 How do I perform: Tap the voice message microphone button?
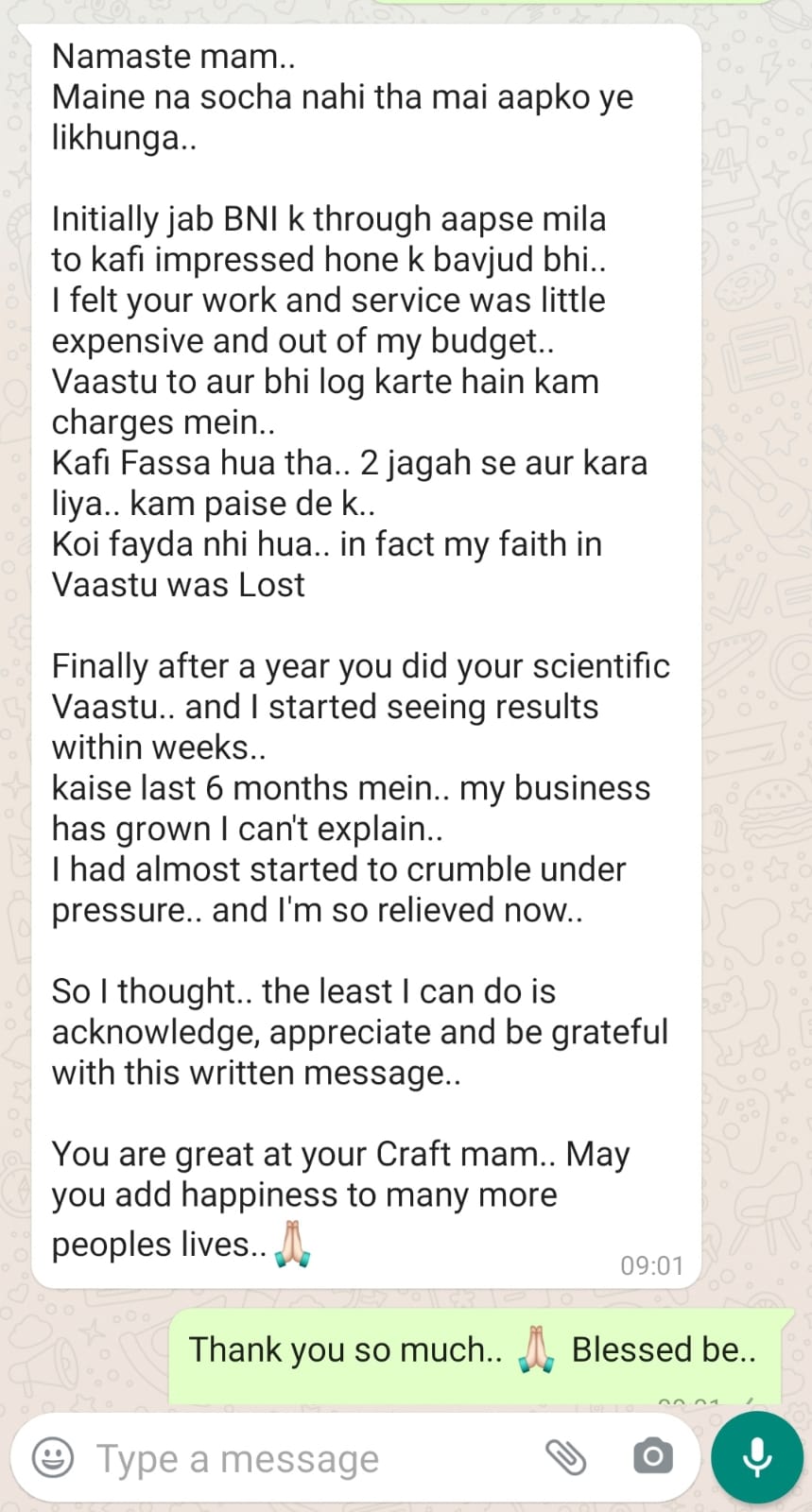pos(757,1457)
